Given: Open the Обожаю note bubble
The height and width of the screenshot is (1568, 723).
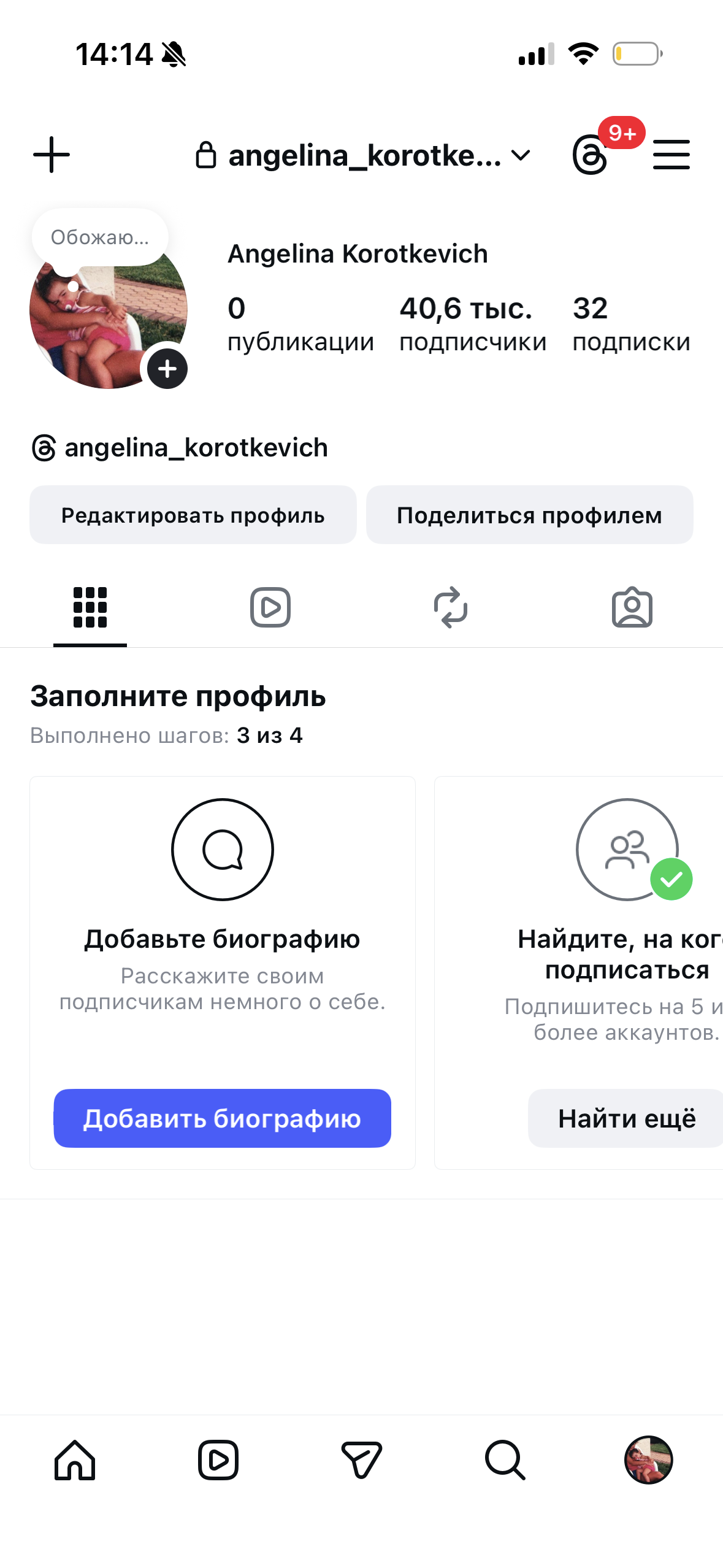Looking at the screenshot, I should pyautogui.click(x=100, y=237).
